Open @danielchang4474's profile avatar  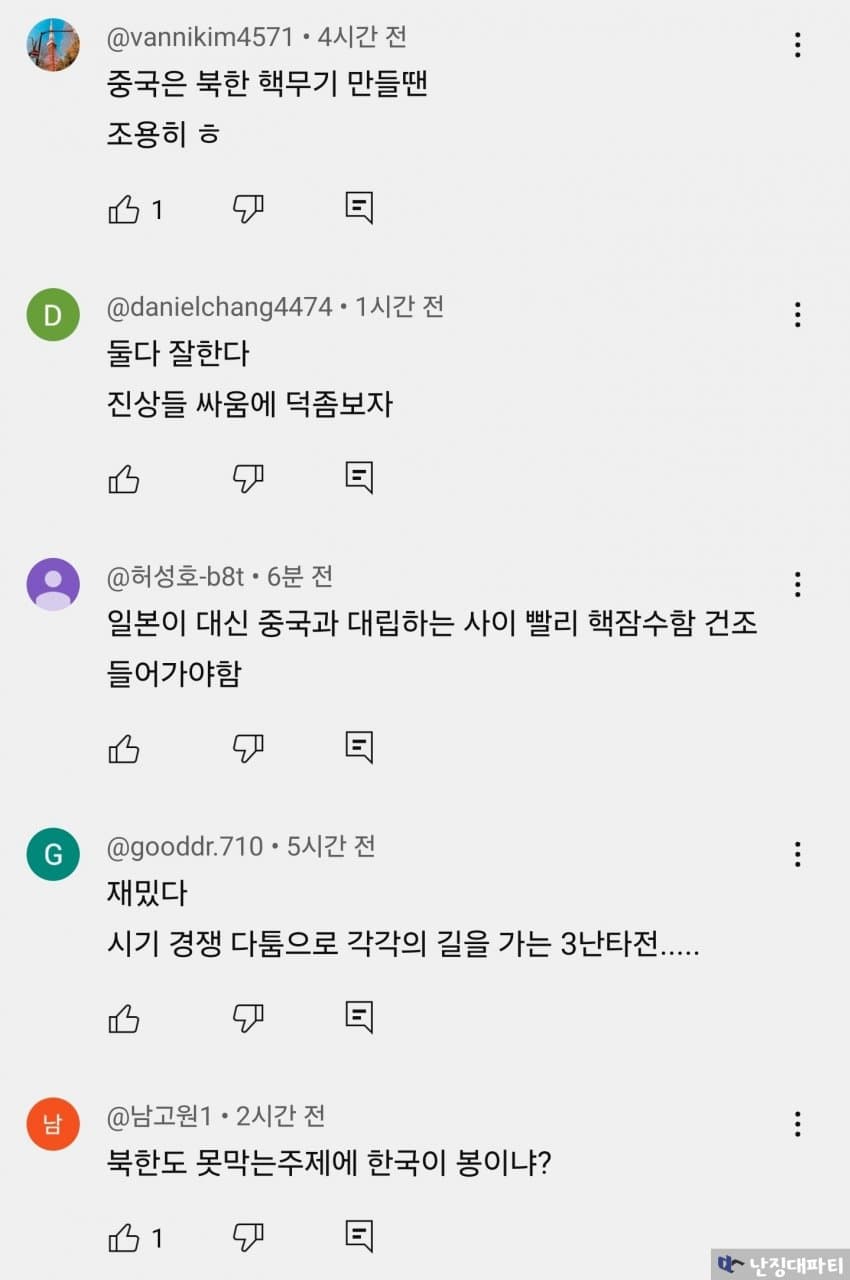(53, 315)
